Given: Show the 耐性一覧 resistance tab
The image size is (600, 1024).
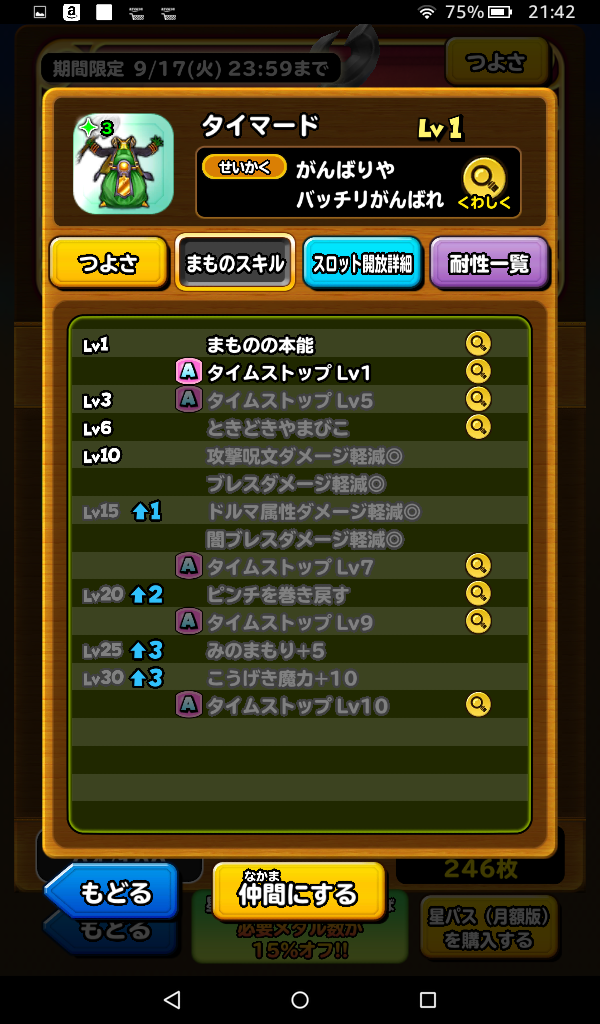Looking at the screenshot, I should 489,263.
